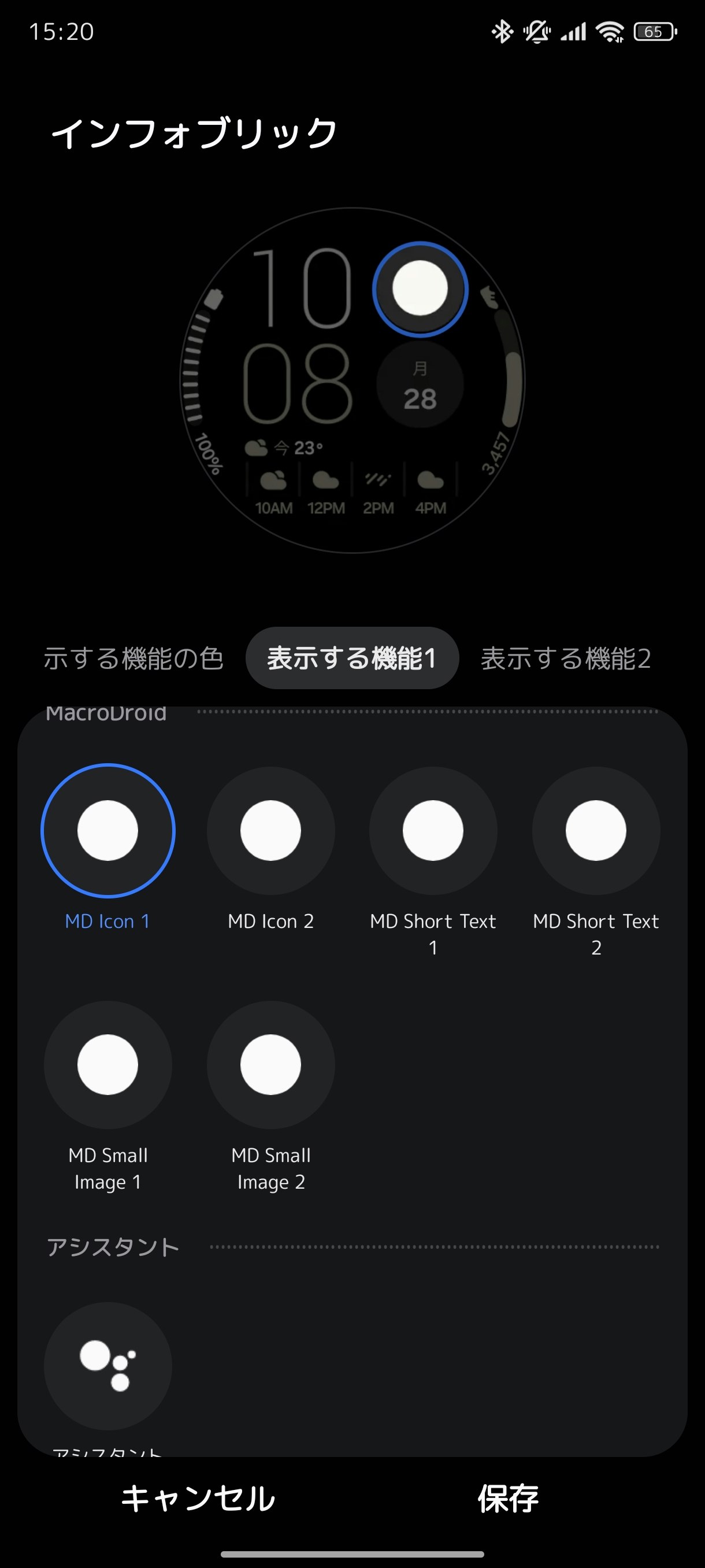Choose MD Icon 2 complication
This screenshot has width=705, height=1568.
point(270,830)
